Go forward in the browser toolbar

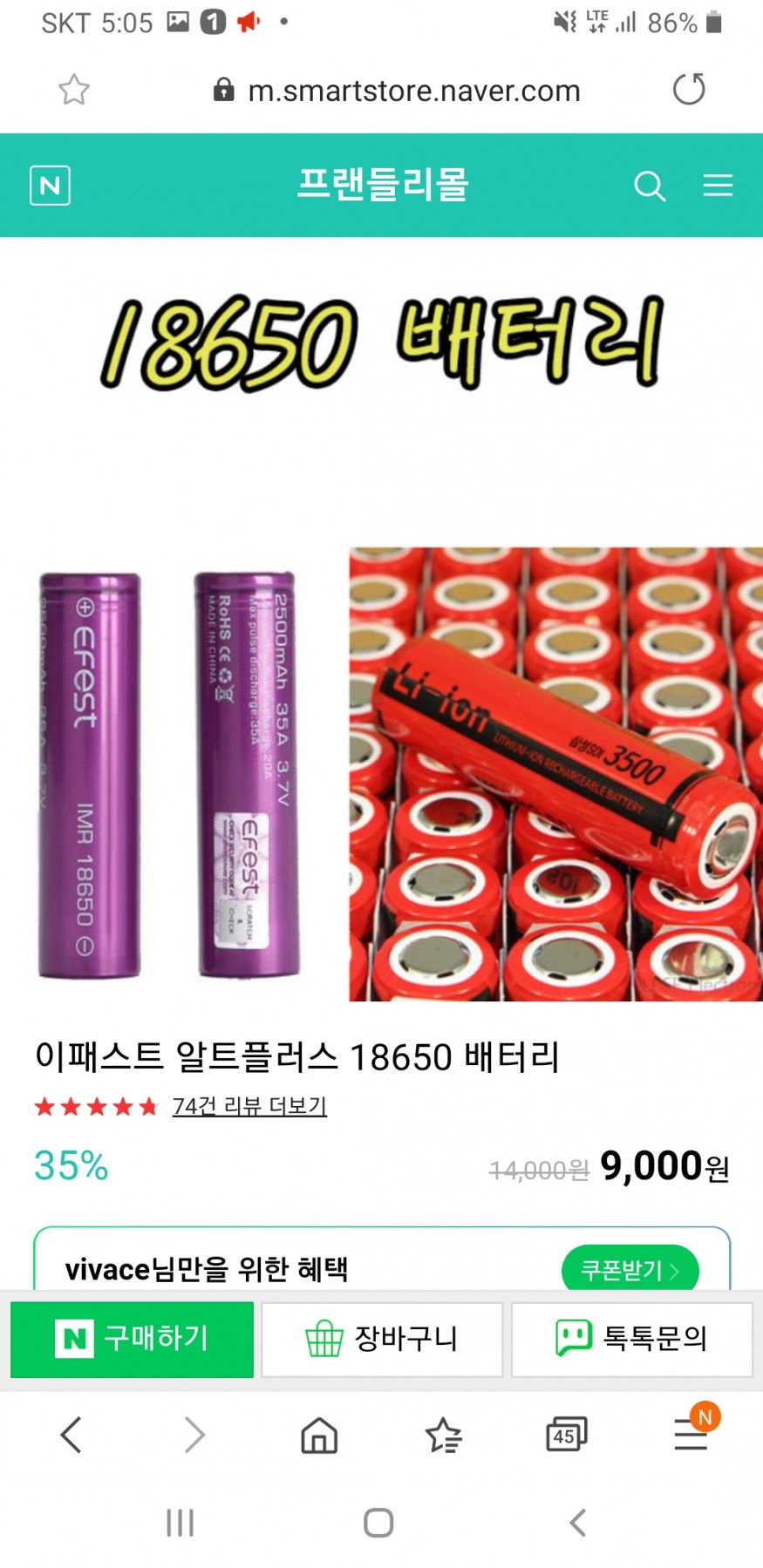pos(195,1435)
